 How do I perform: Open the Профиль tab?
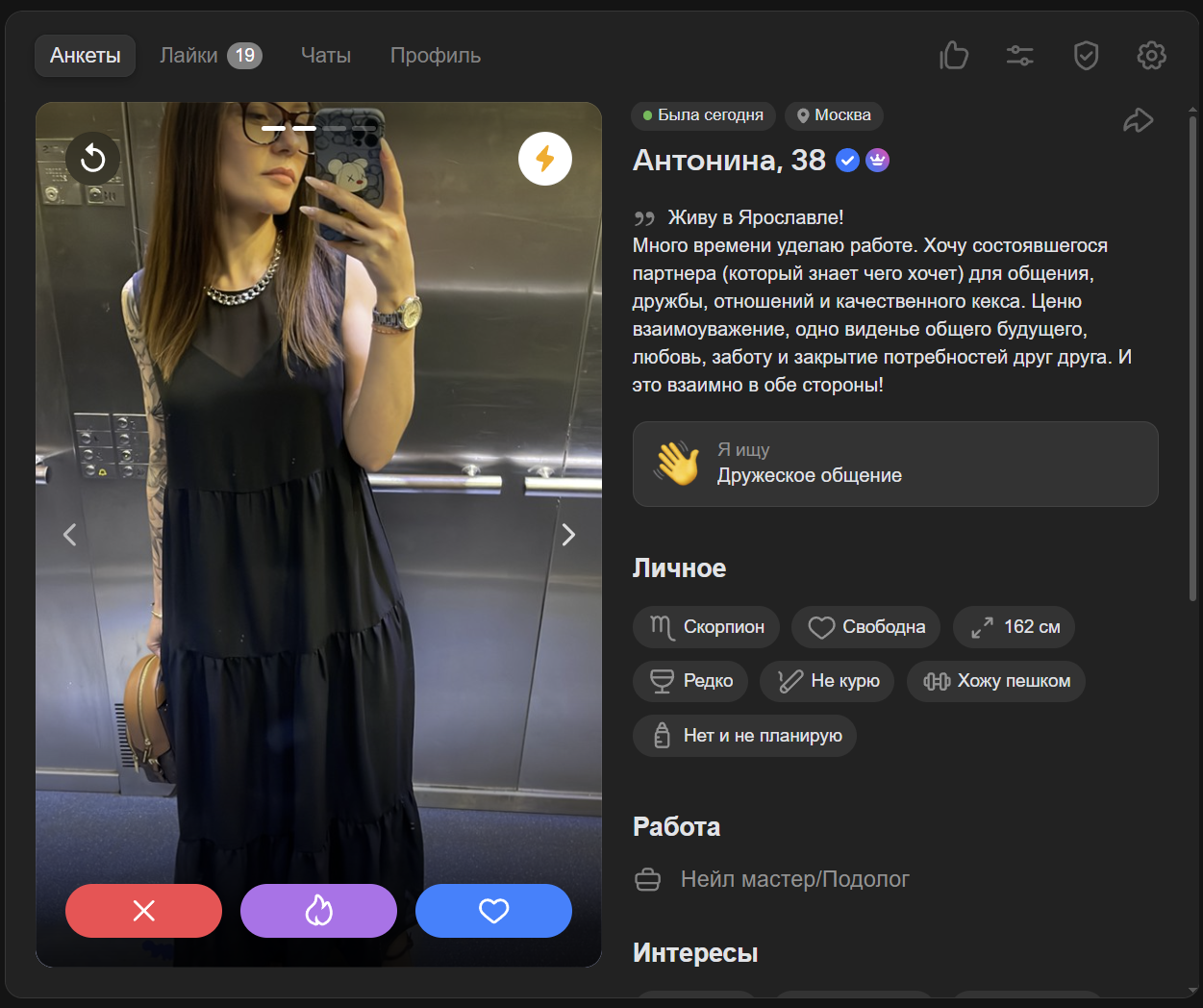point(435,56)
